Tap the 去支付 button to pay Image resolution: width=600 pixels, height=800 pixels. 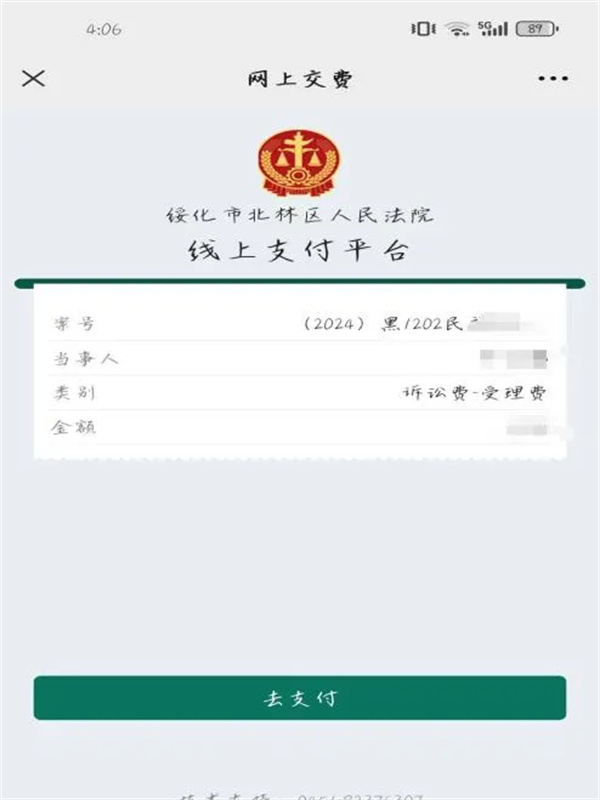(x=300, y=698)
